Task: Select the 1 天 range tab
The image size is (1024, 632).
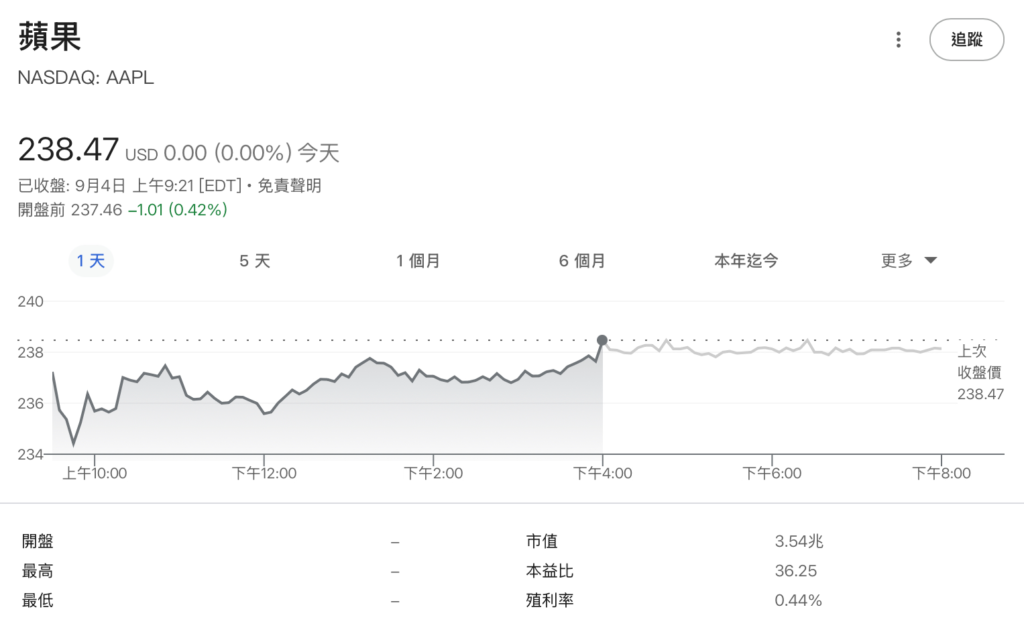Action: click(x=91, y=261)
